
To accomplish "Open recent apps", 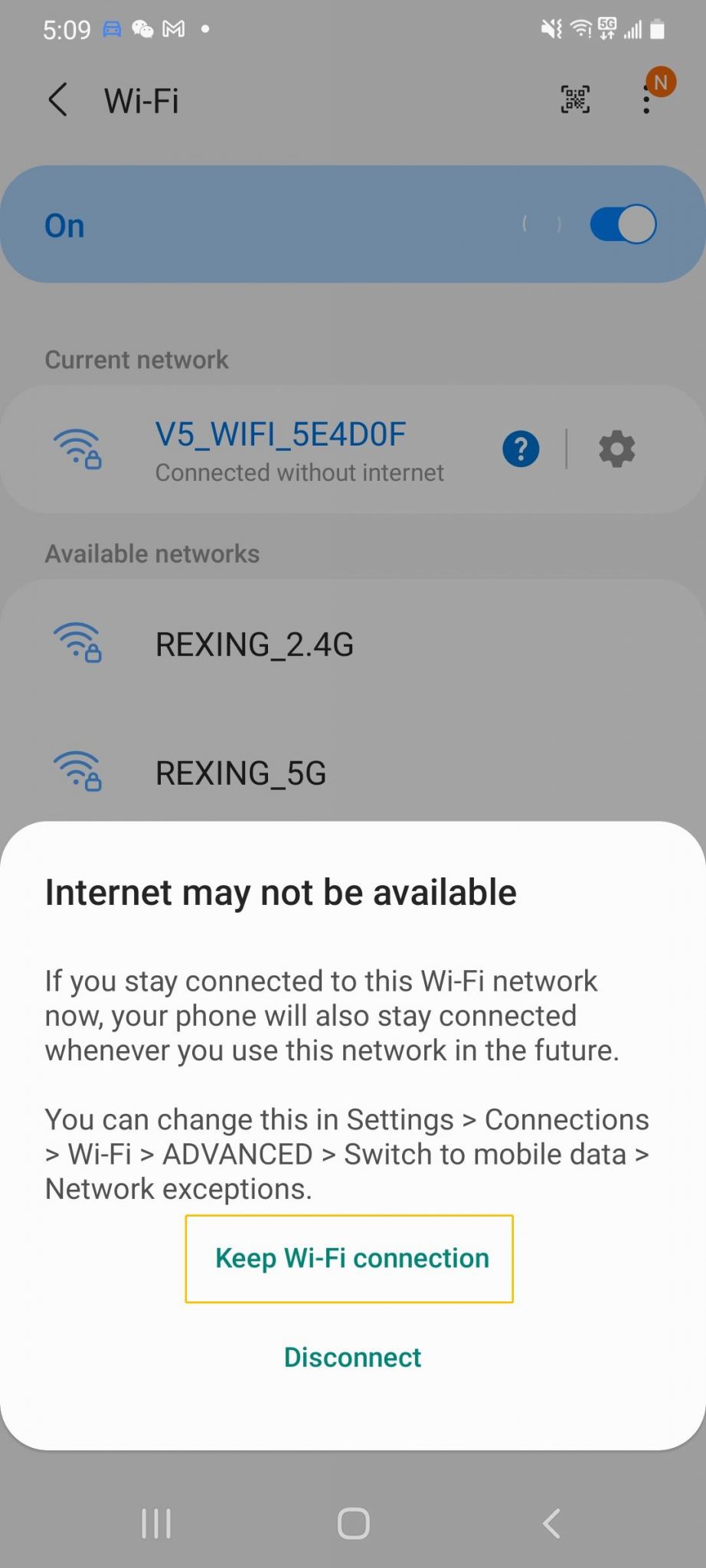I will pyautogui.click(x=156, y=1524).
